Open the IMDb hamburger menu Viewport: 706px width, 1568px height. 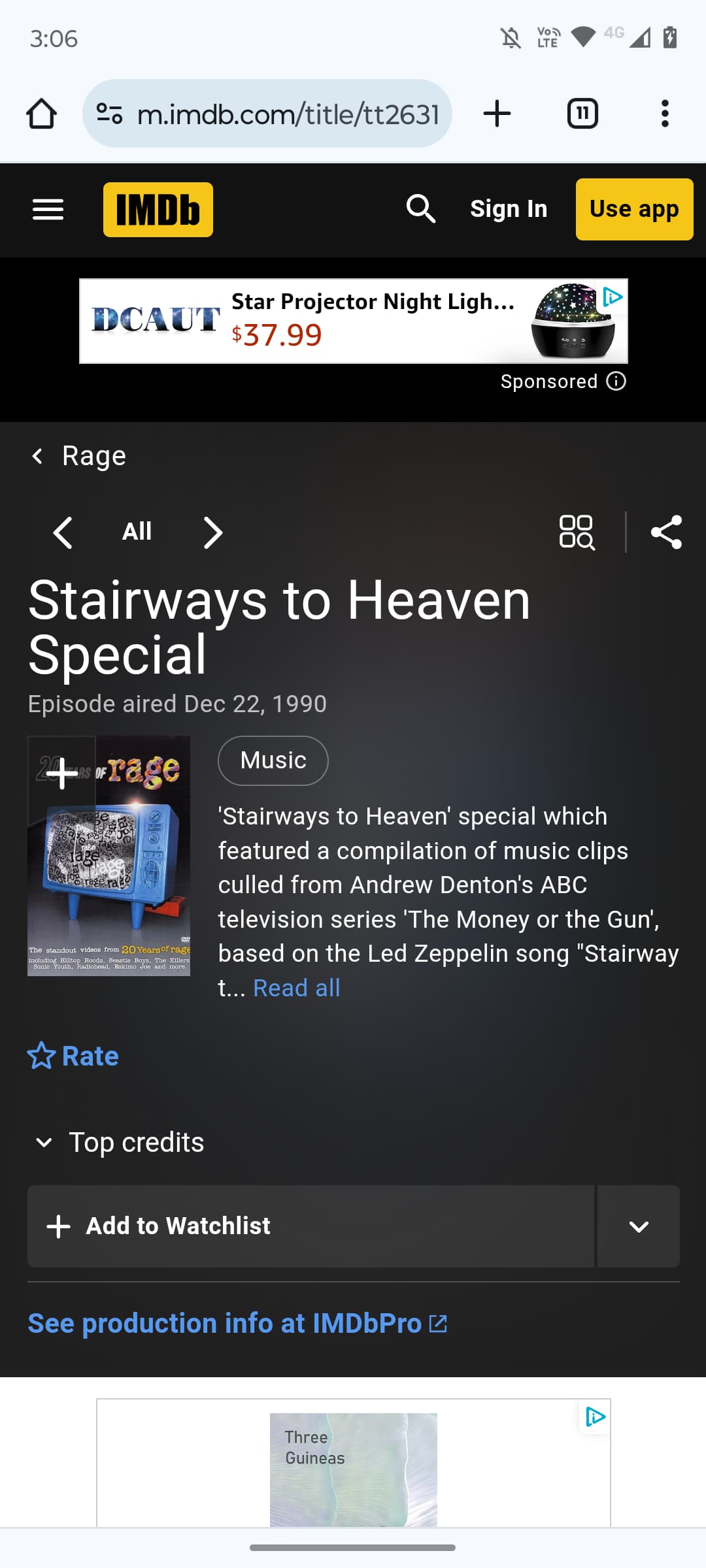coord(48,210)
